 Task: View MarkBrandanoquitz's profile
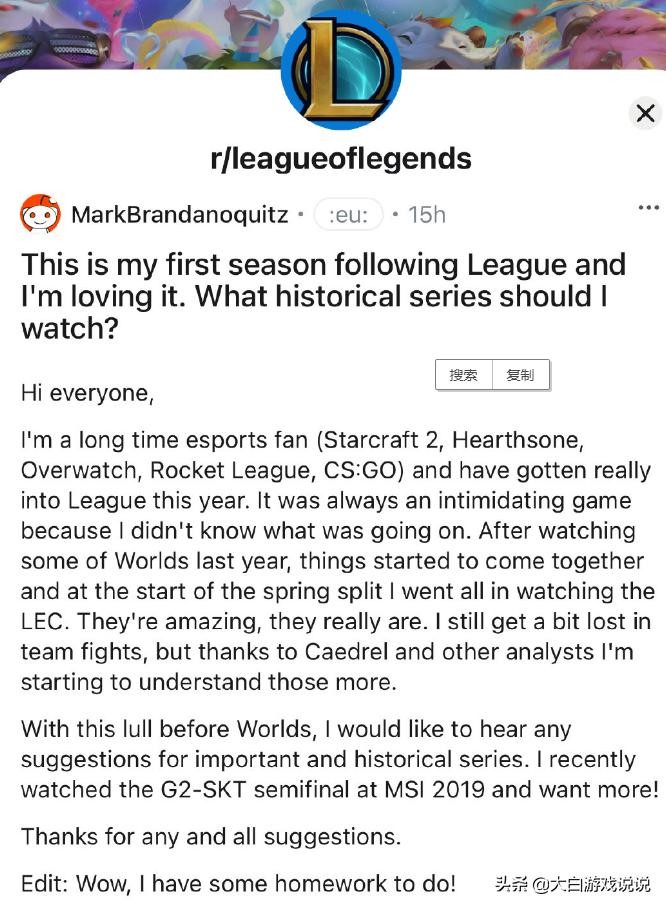point(179,215)
